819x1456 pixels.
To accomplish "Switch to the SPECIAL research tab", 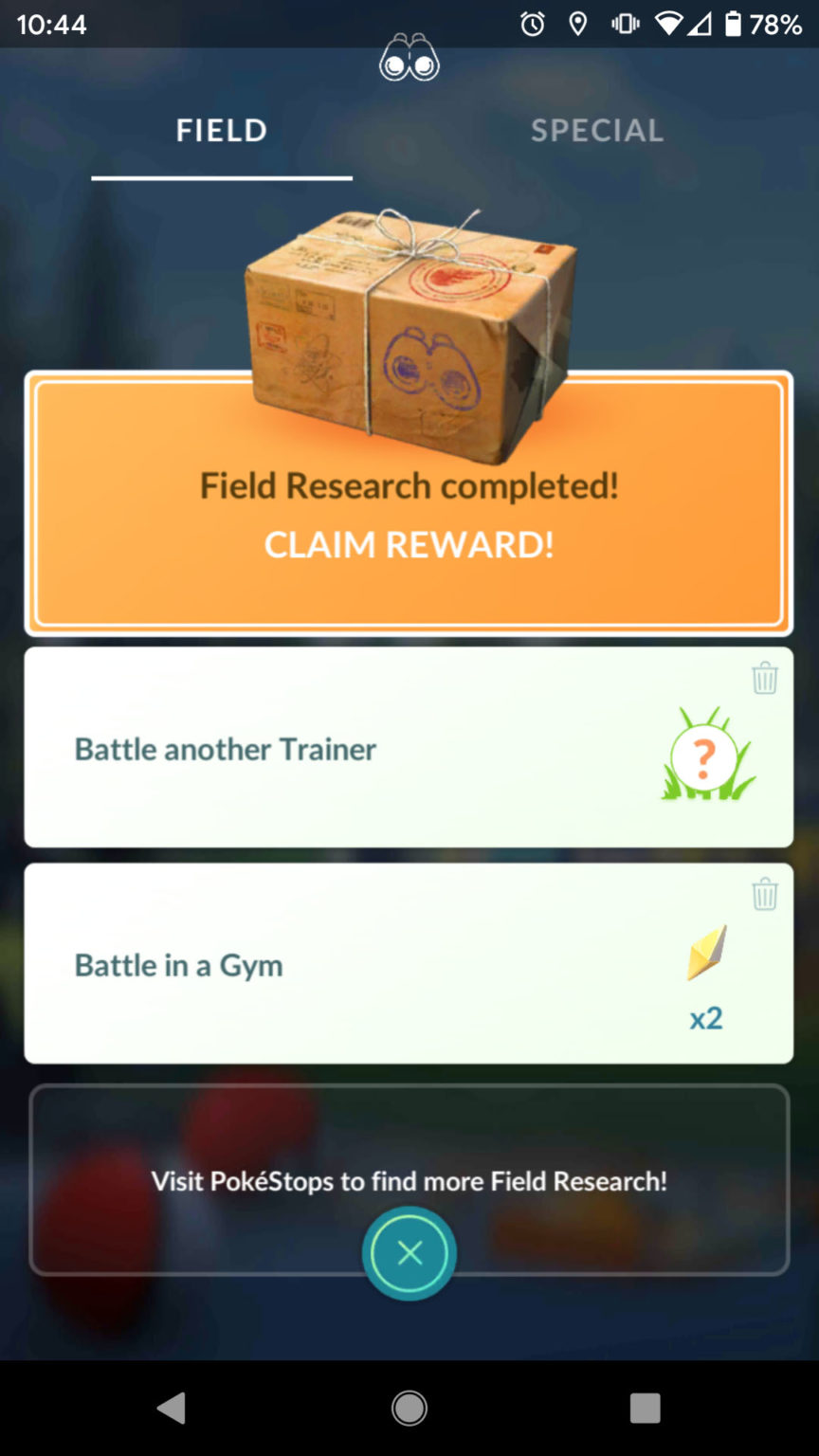I will pos(596,131).
